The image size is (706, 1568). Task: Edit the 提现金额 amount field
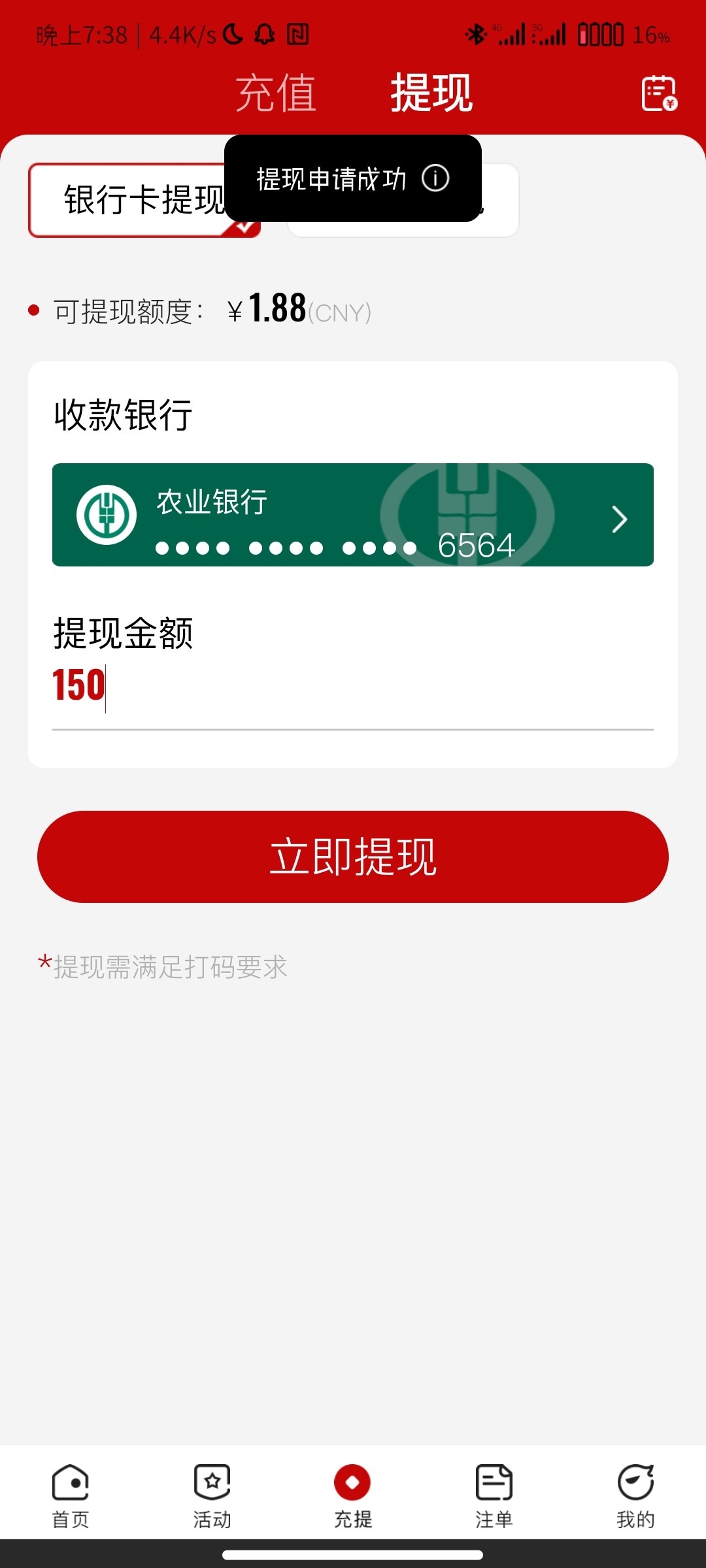pyautogui.click(x=353, y=686)
